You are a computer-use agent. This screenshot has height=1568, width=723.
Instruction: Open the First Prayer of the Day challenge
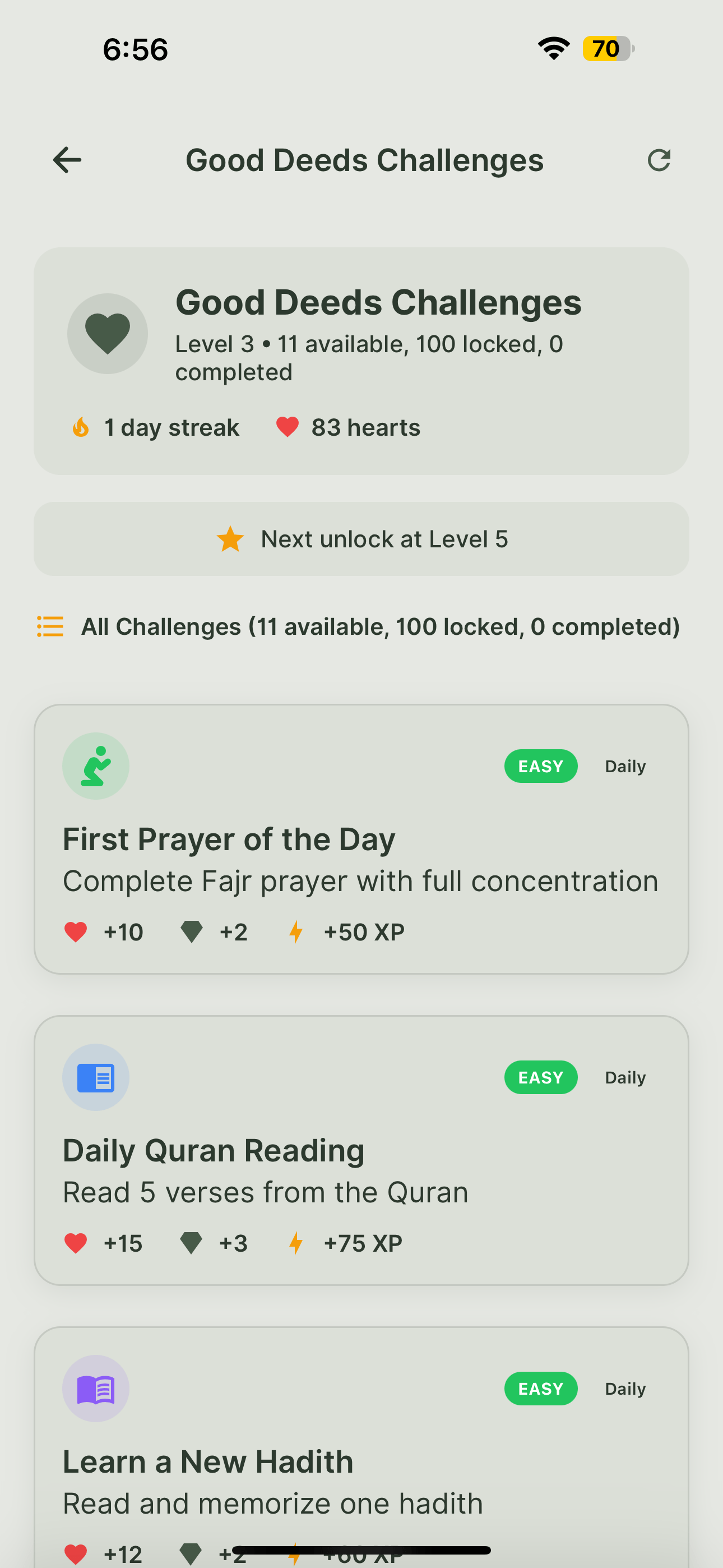click(x=361, y=839)
